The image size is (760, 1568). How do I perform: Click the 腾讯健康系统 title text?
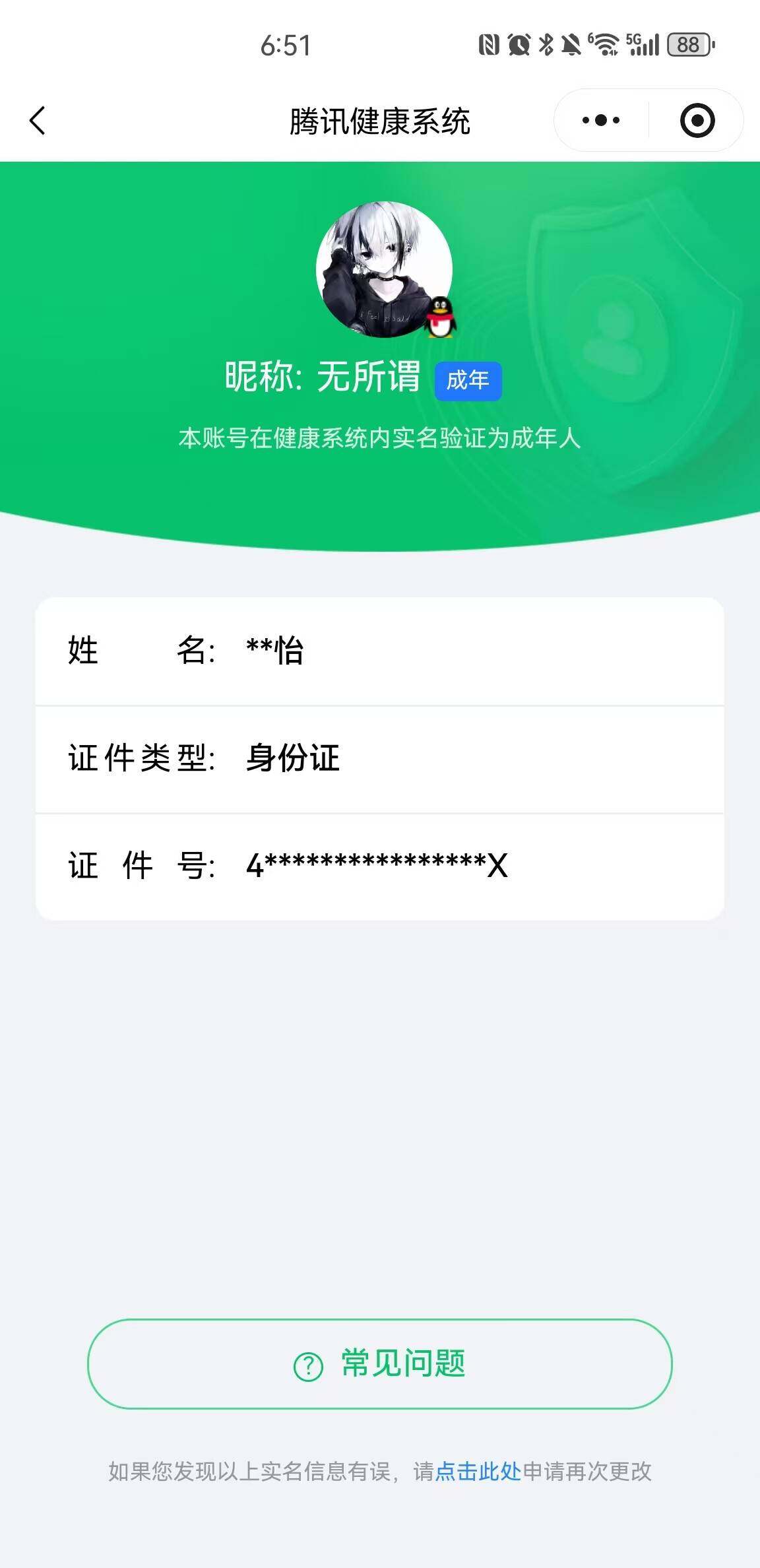(380, 119)
